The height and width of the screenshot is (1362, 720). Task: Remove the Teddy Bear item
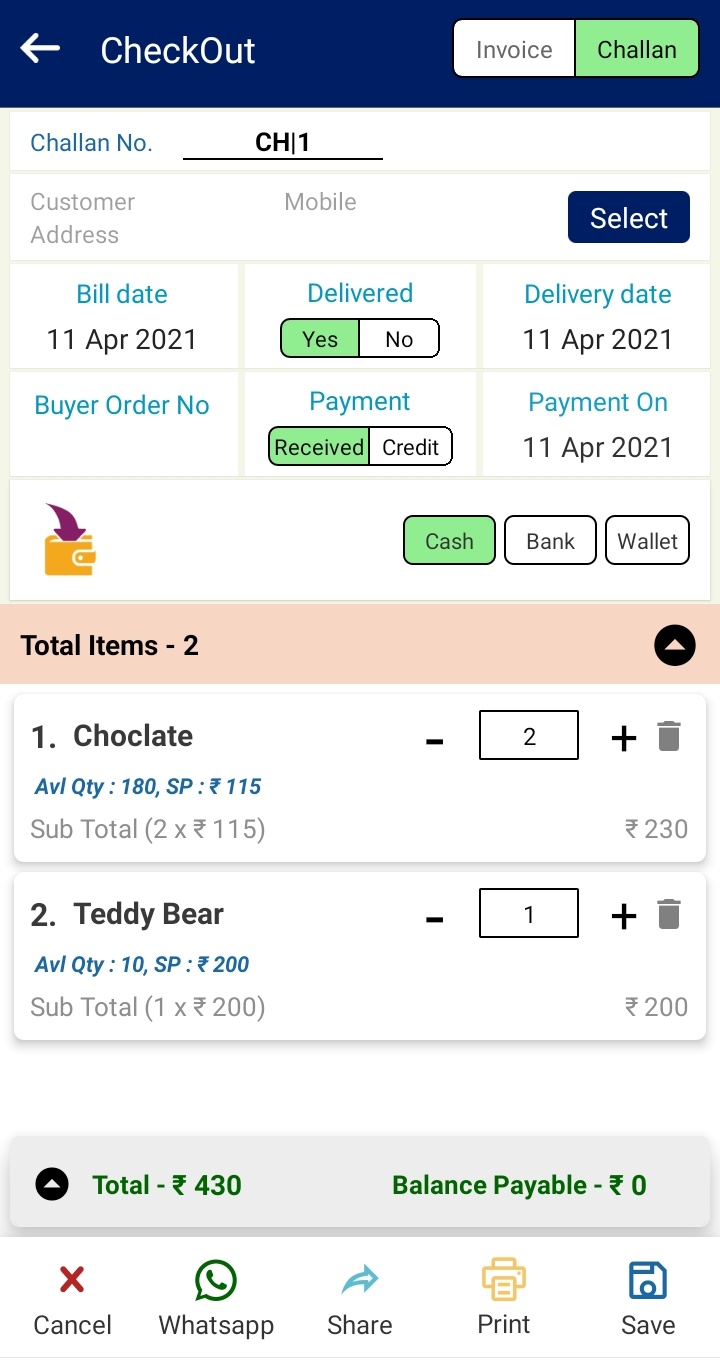[669, 915]
